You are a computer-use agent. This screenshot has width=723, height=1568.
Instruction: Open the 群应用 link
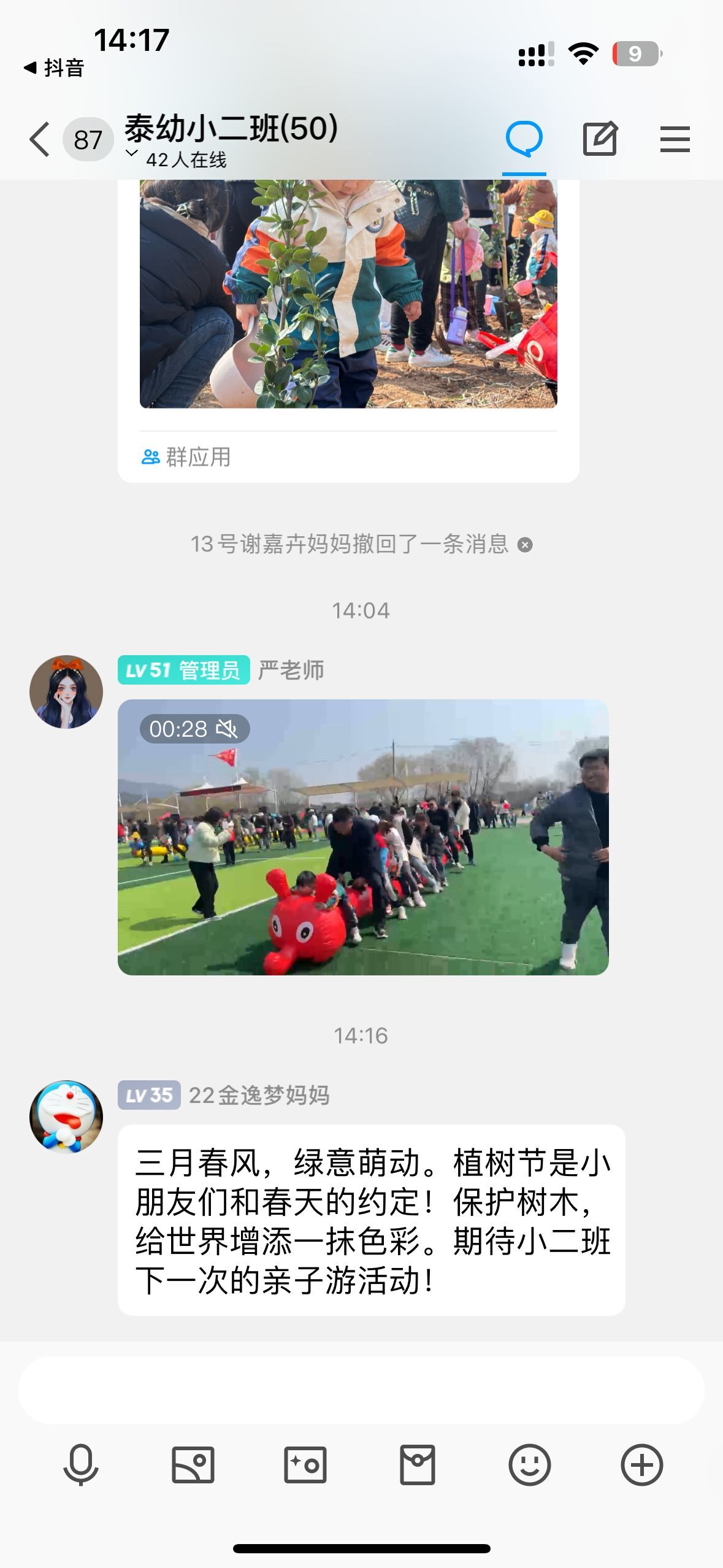pos(187,457)
